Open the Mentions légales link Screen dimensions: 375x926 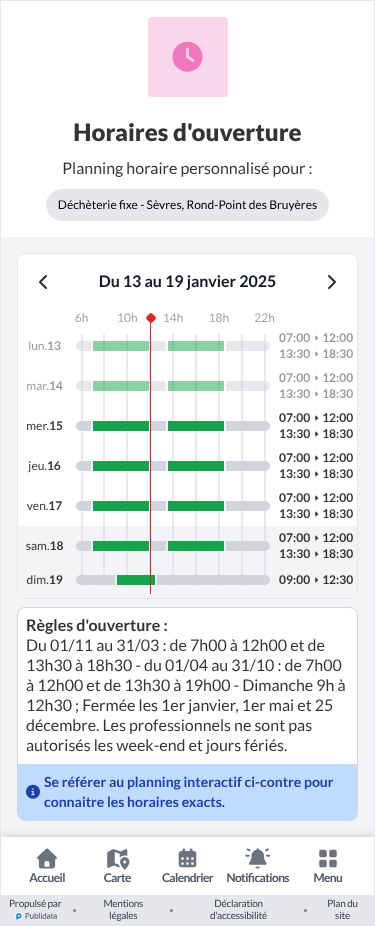coord(123,909)
